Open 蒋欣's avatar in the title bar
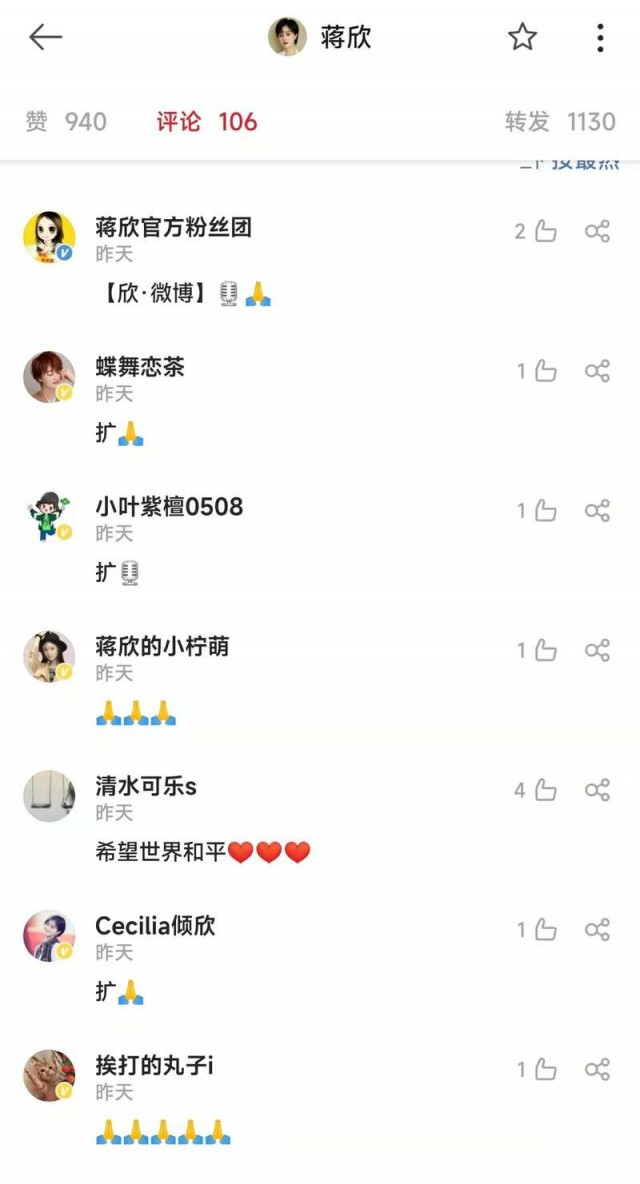This screenshot has height=1184, width=640. pyautogui.click(x=287, y=38)
